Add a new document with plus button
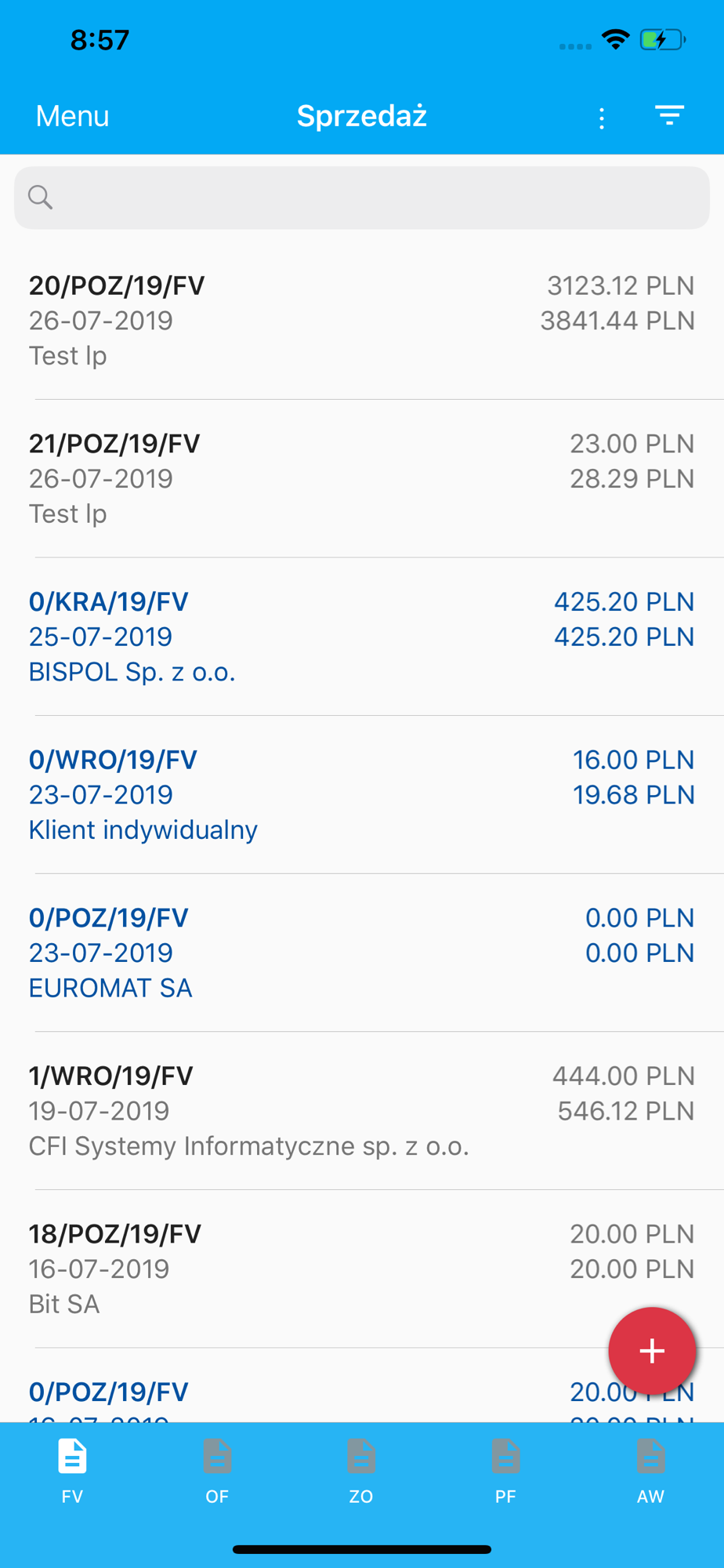 (x=652, y=1351)
